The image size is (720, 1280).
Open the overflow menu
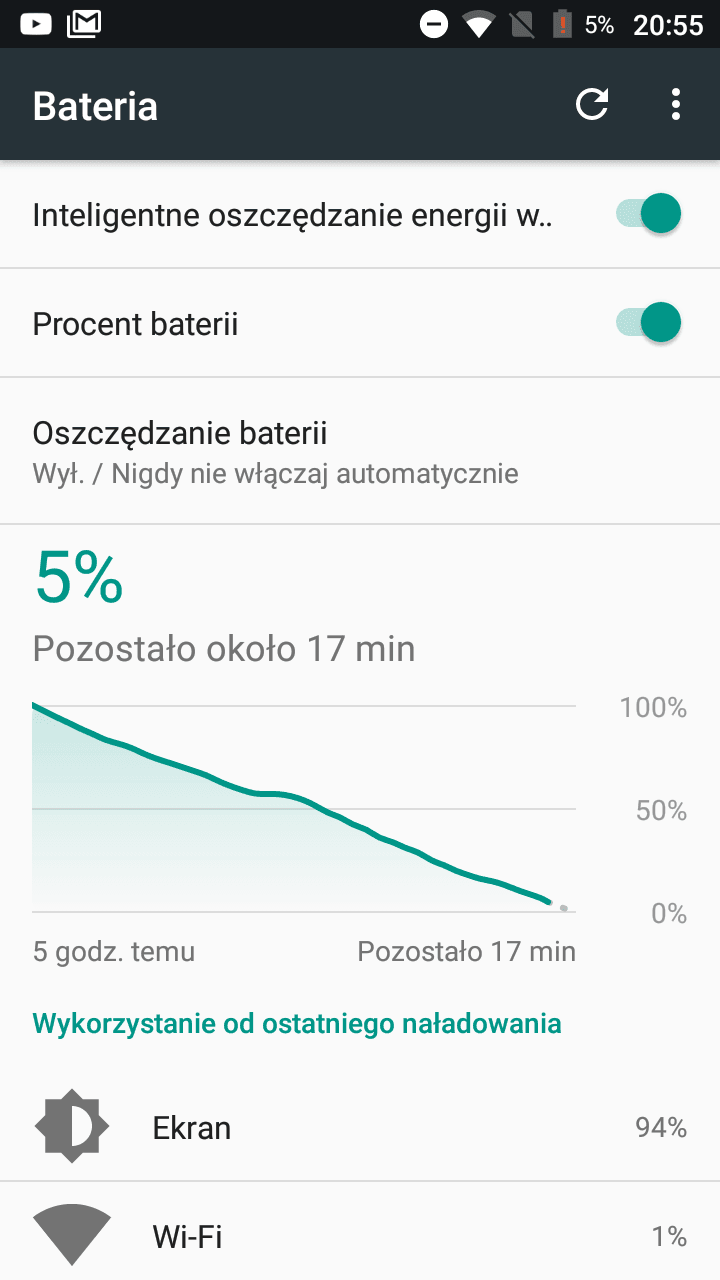coord(676,104)
